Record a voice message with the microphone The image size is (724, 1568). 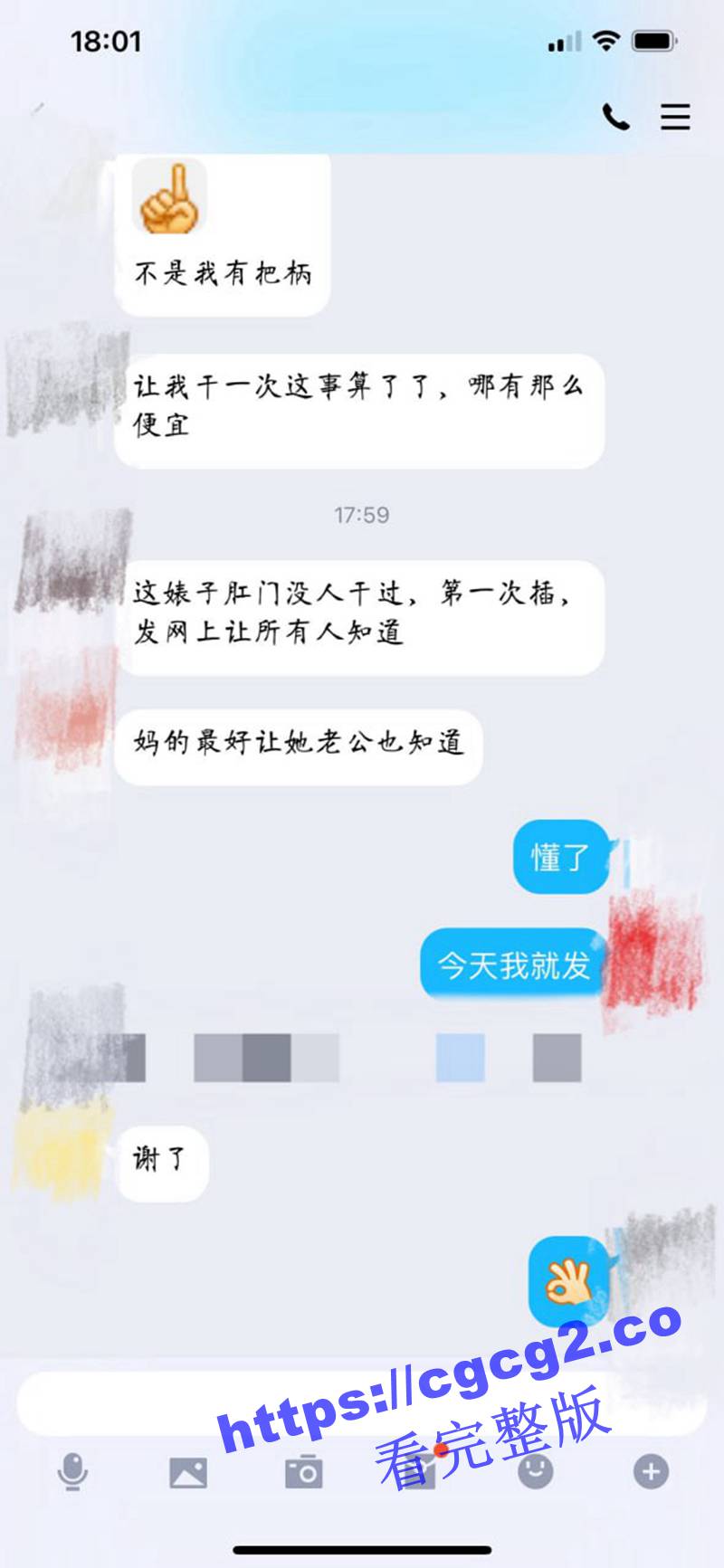72,1472
